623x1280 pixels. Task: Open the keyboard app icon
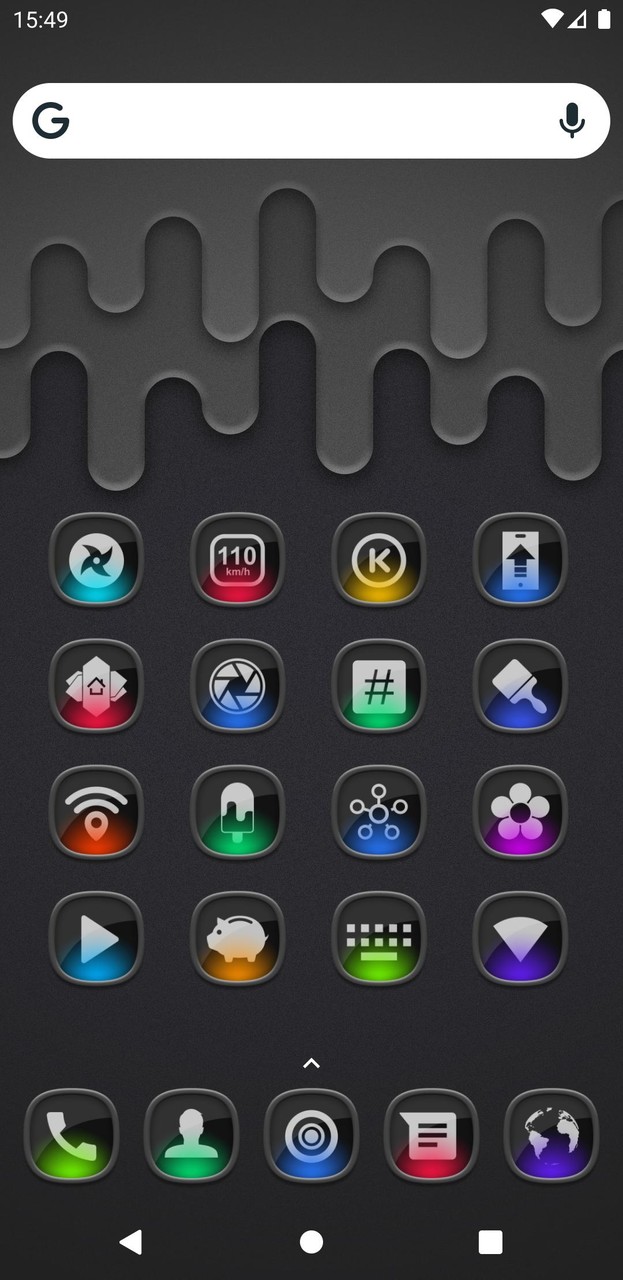(379, 938)
